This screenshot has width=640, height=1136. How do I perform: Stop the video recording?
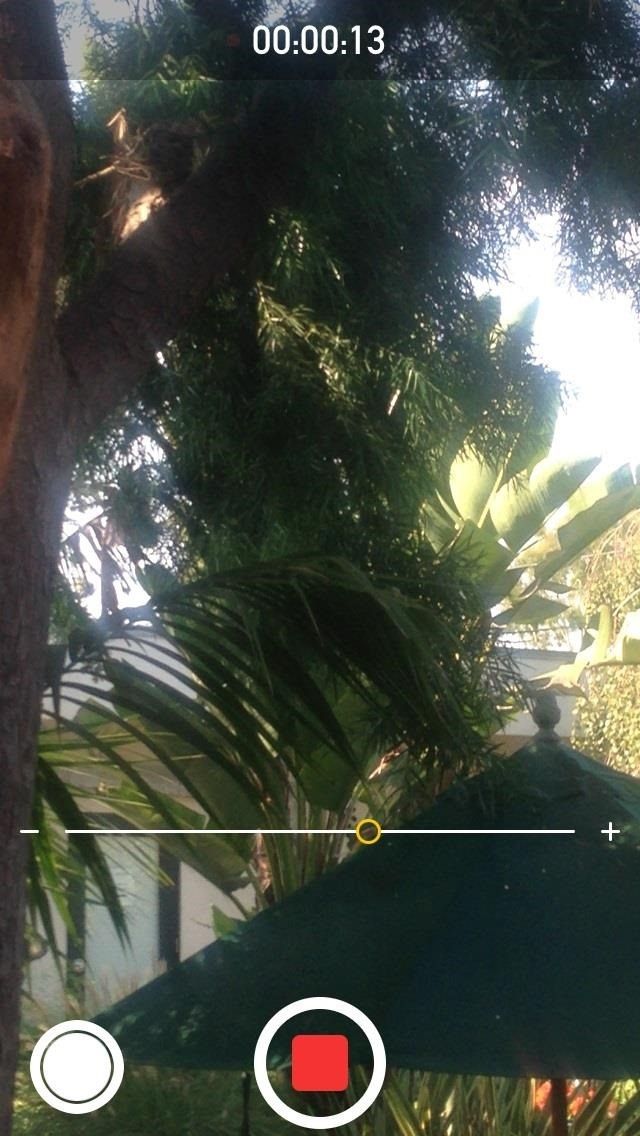point(320,1062)
